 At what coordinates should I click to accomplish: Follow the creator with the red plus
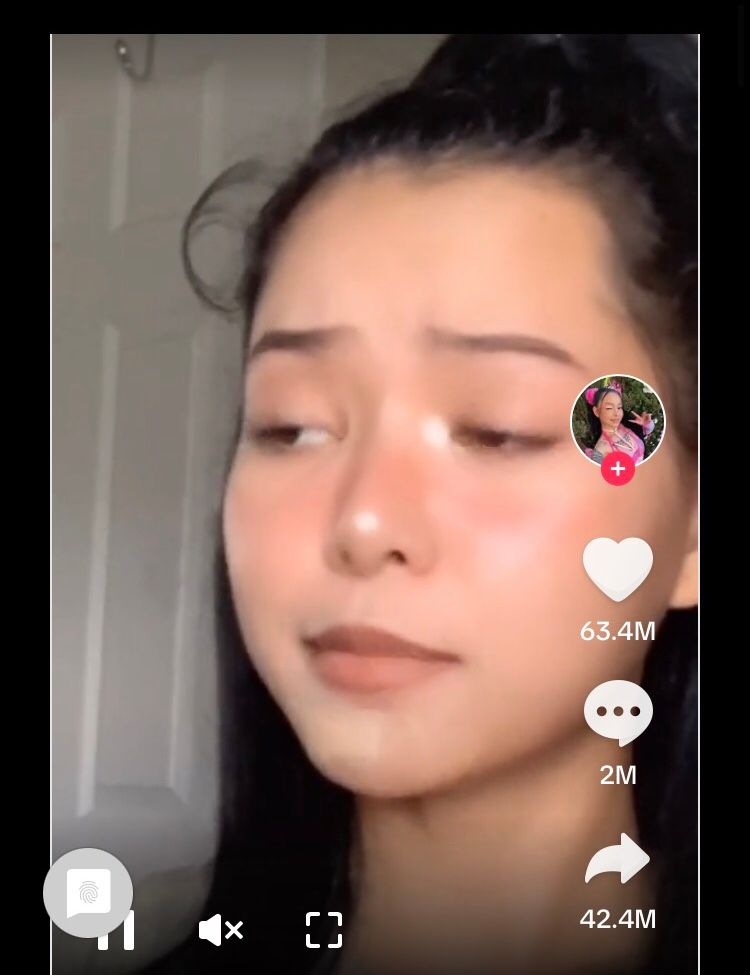pyautogui.click(x=618, y=469)
